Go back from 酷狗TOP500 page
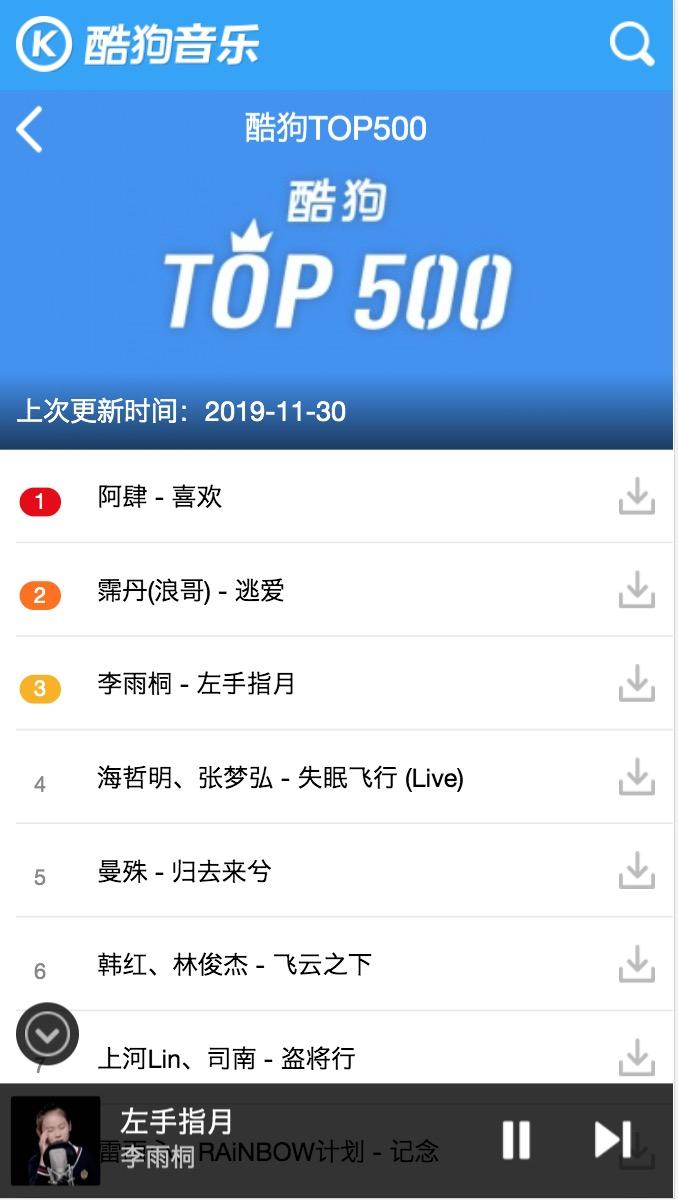Image resolution: width=678 pixels, height=1200 pixels. [30, 129]
